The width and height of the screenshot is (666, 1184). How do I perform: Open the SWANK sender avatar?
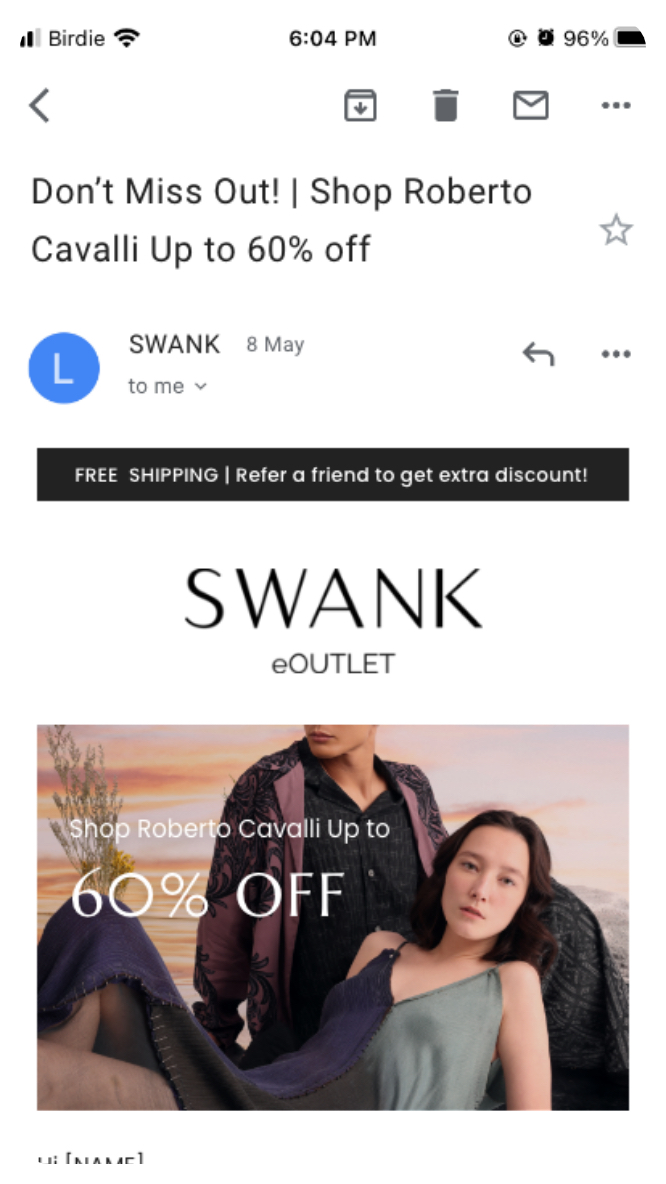click(64, 368)
